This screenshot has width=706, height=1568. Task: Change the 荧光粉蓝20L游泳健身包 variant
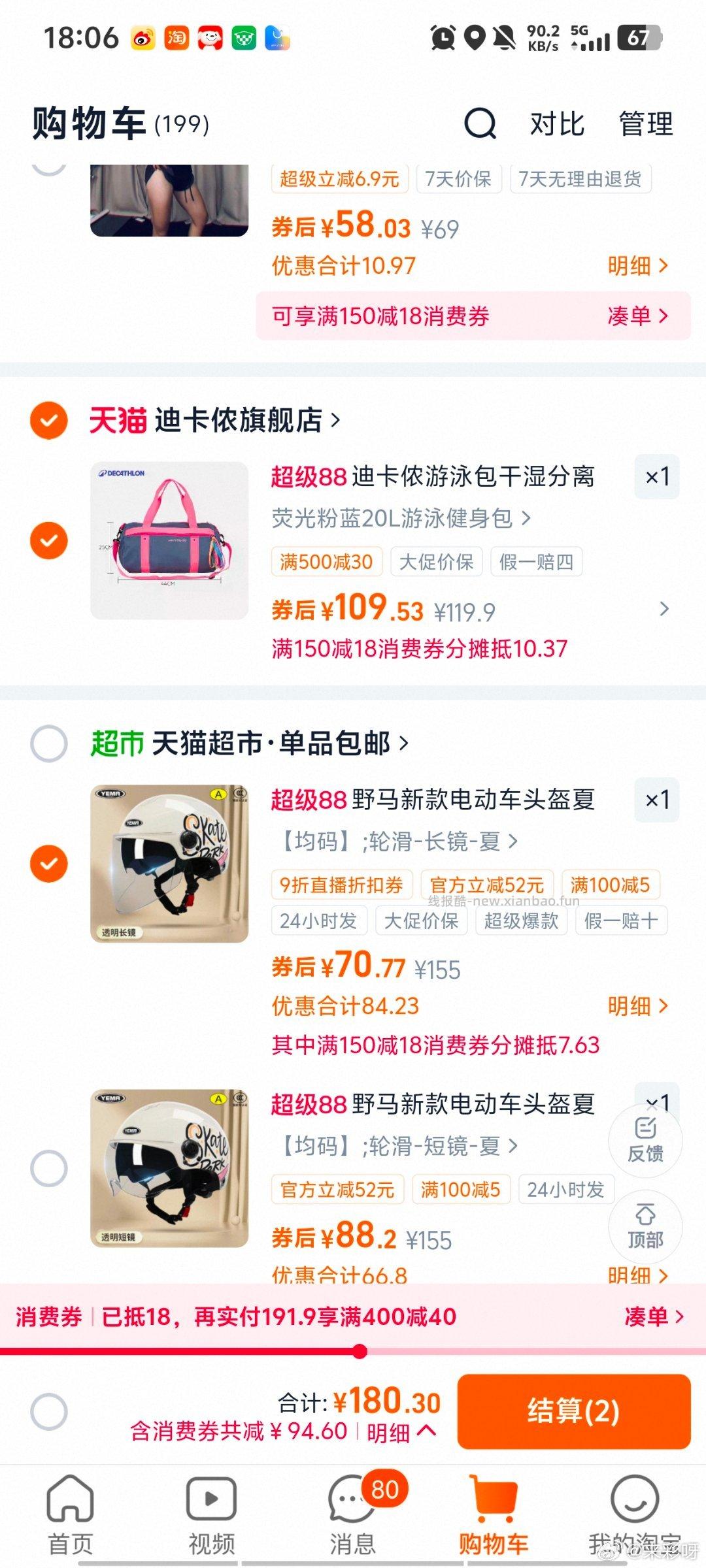400,519
